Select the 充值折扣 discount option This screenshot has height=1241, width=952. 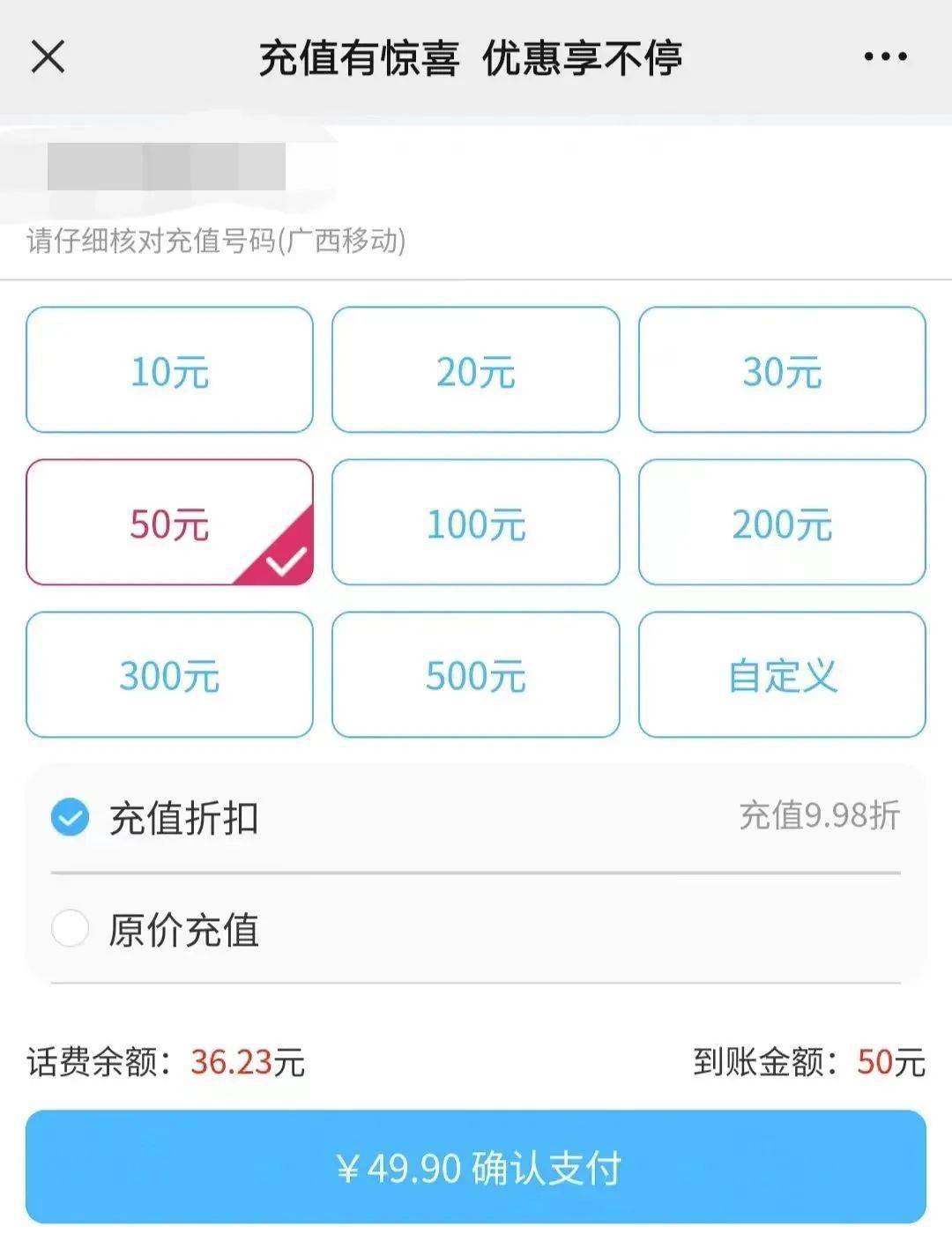click(x=71, y=817)
